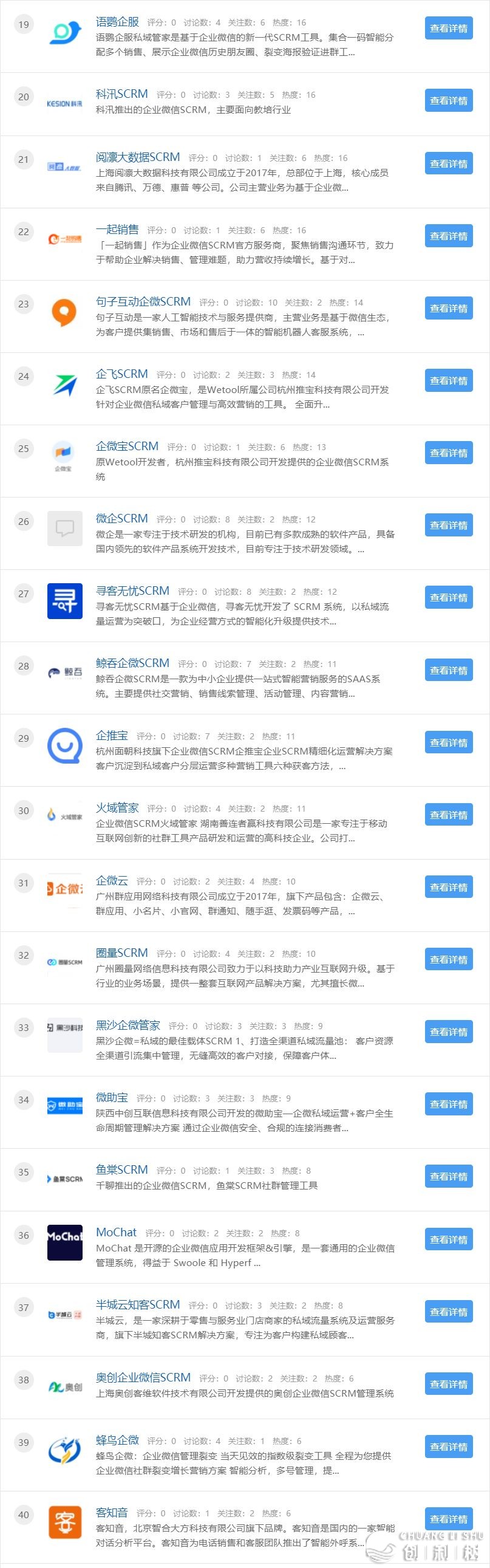Tap 查看详情 for 鱼棠SCRM
490x1568 pixels.
click(x=449, y=1177)
